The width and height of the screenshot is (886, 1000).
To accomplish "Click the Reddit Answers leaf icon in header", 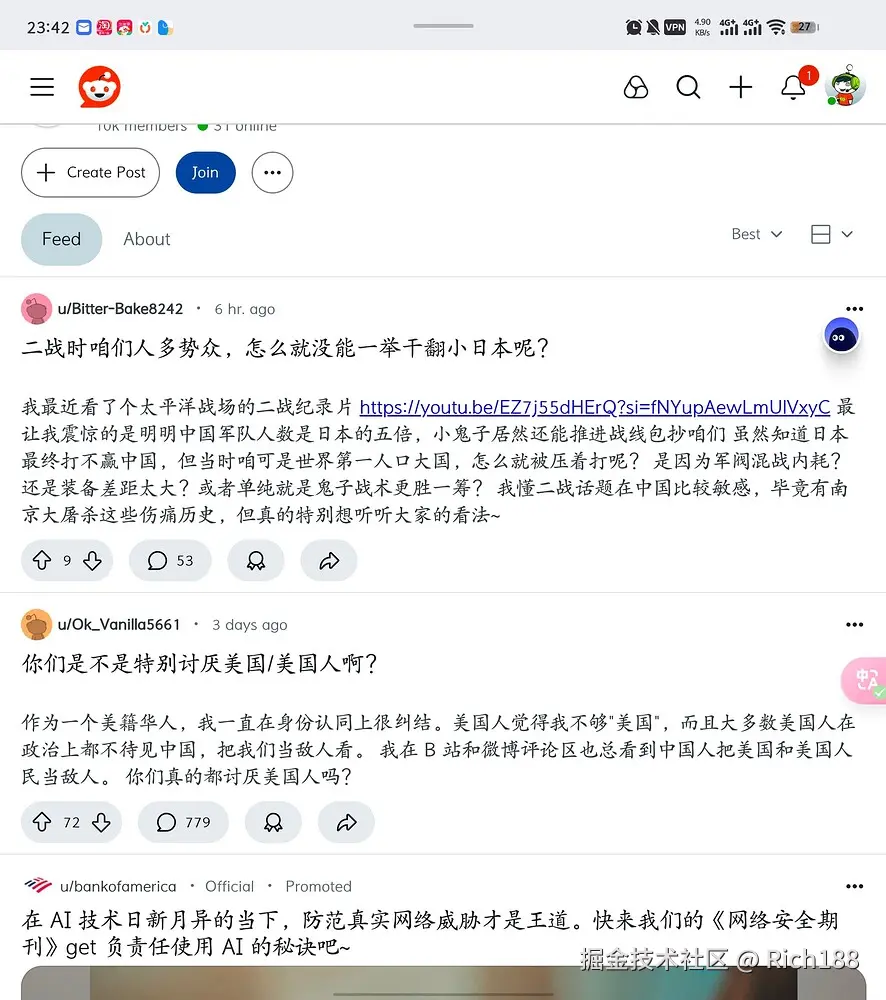I will [636, 88].
